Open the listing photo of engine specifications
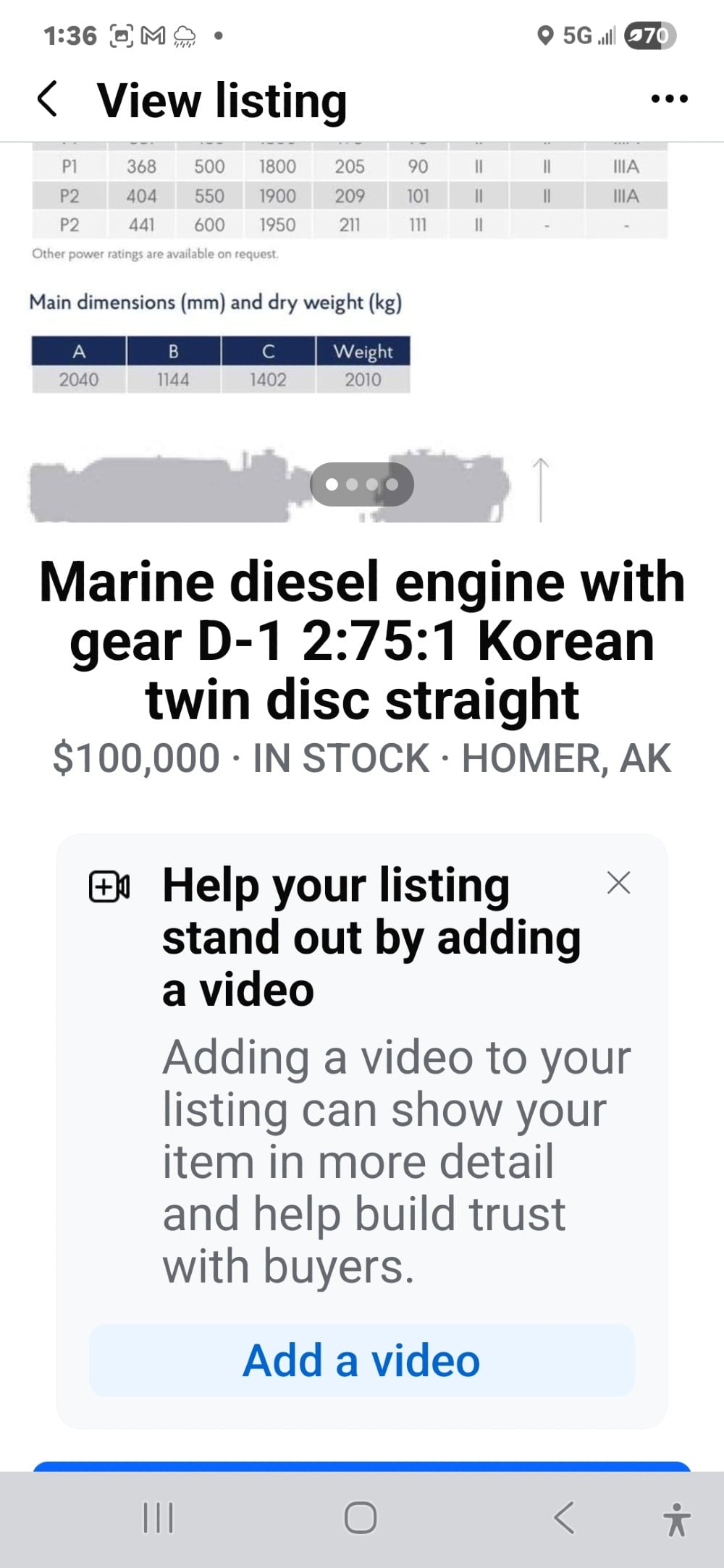This screenshot has height=1568, width=724. pos(362,333)
